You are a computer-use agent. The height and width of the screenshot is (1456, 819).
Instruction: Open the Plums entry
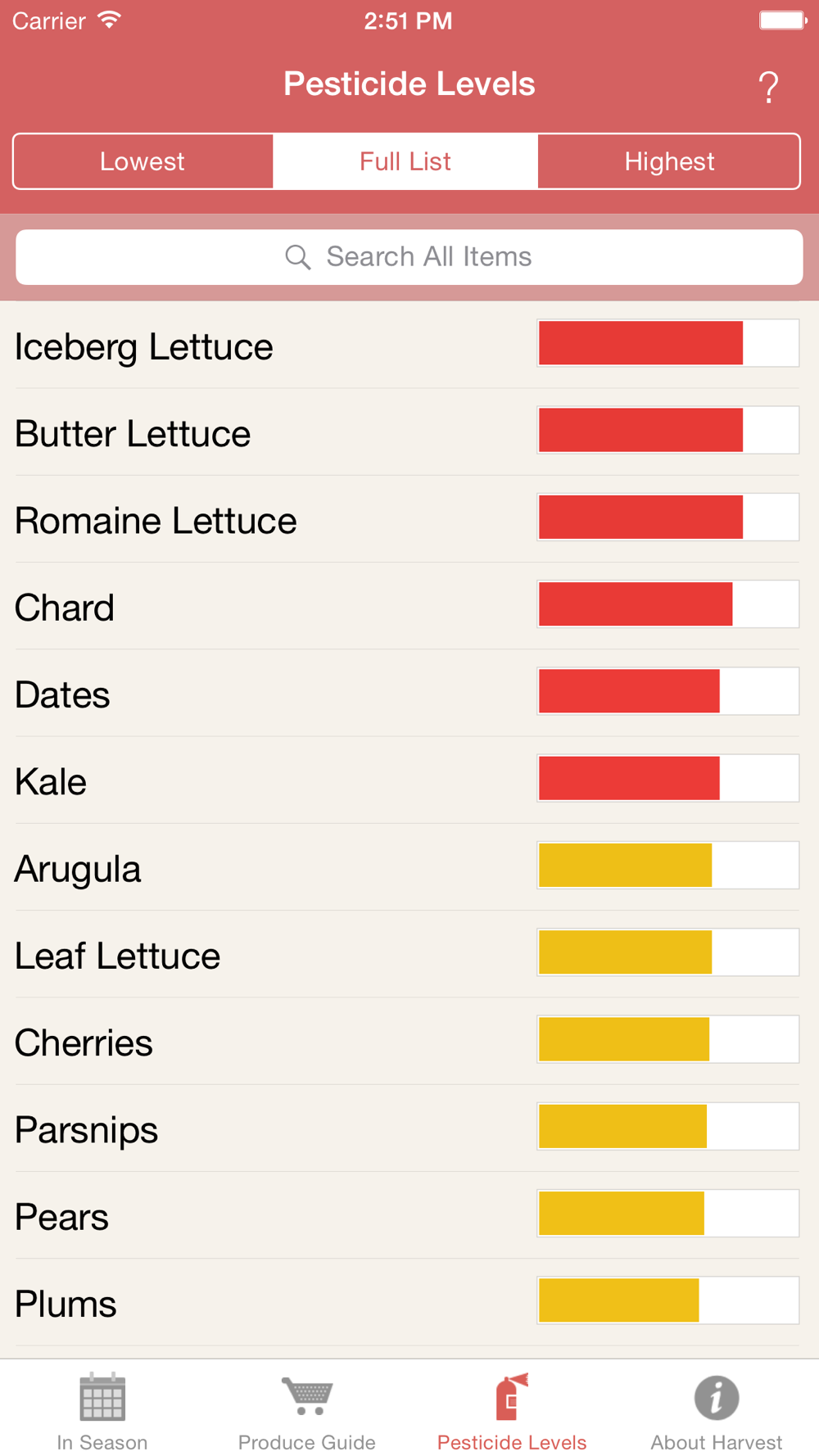(409, 1302)
